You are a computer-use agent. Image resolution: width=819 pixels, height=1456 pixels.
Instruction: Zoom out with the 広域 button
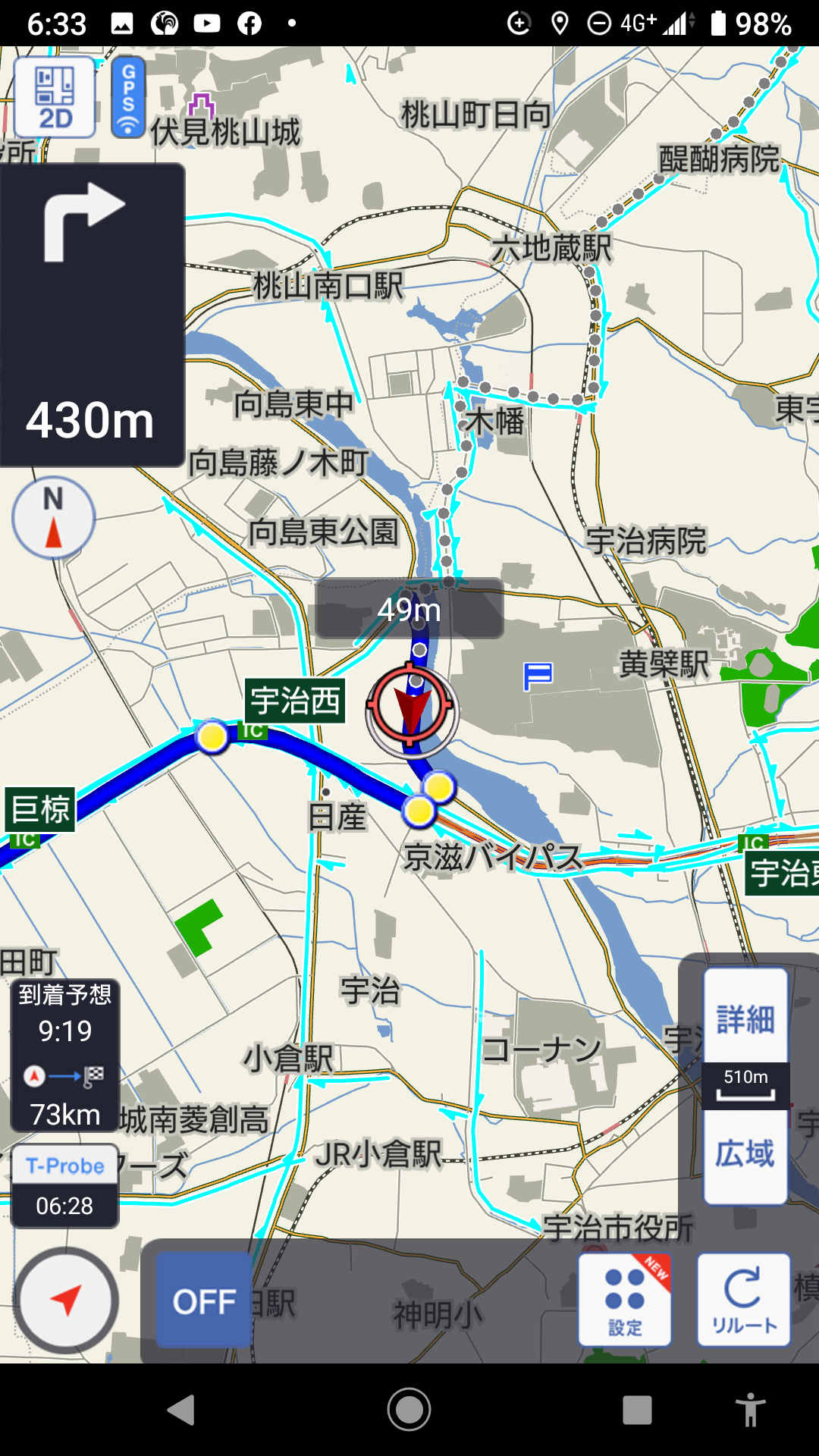coord(745,1155)
